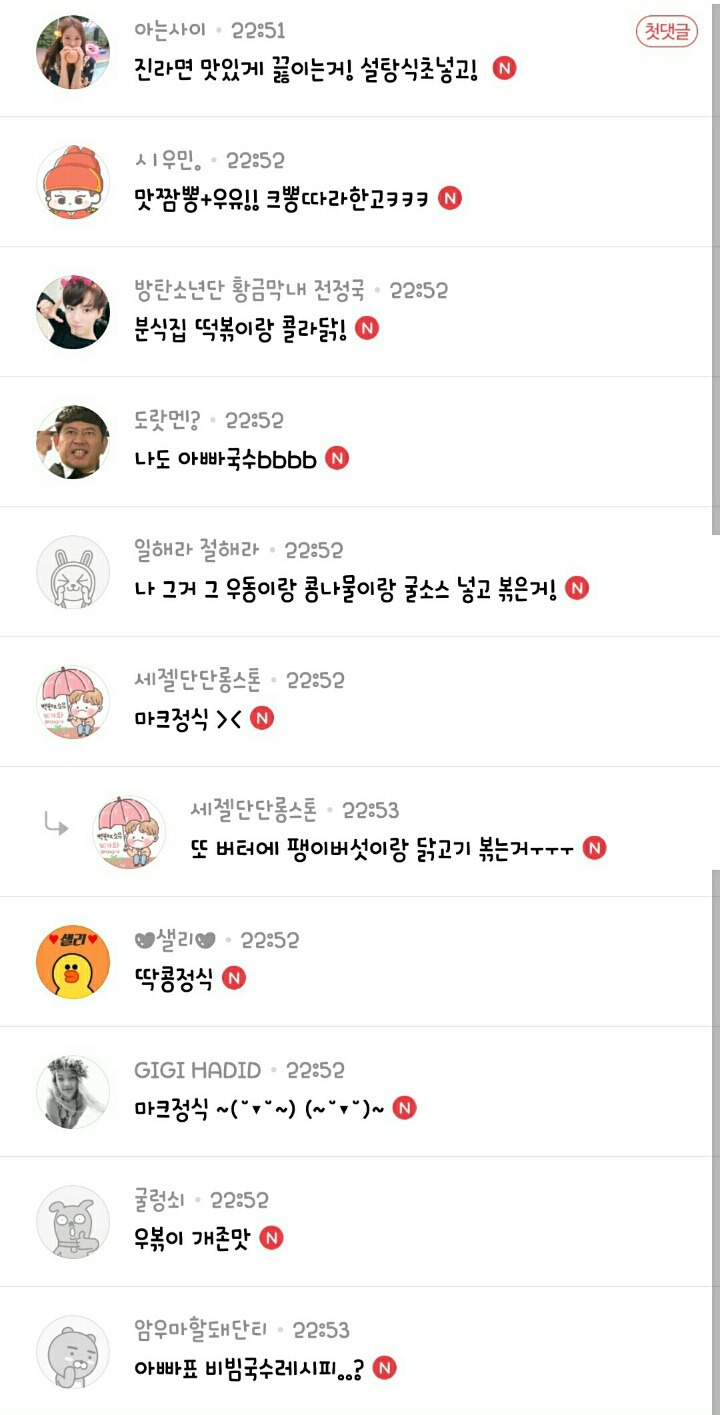Open GIGI HADID's profile photo
The image size is (720, 1415).
(73, 1092)
